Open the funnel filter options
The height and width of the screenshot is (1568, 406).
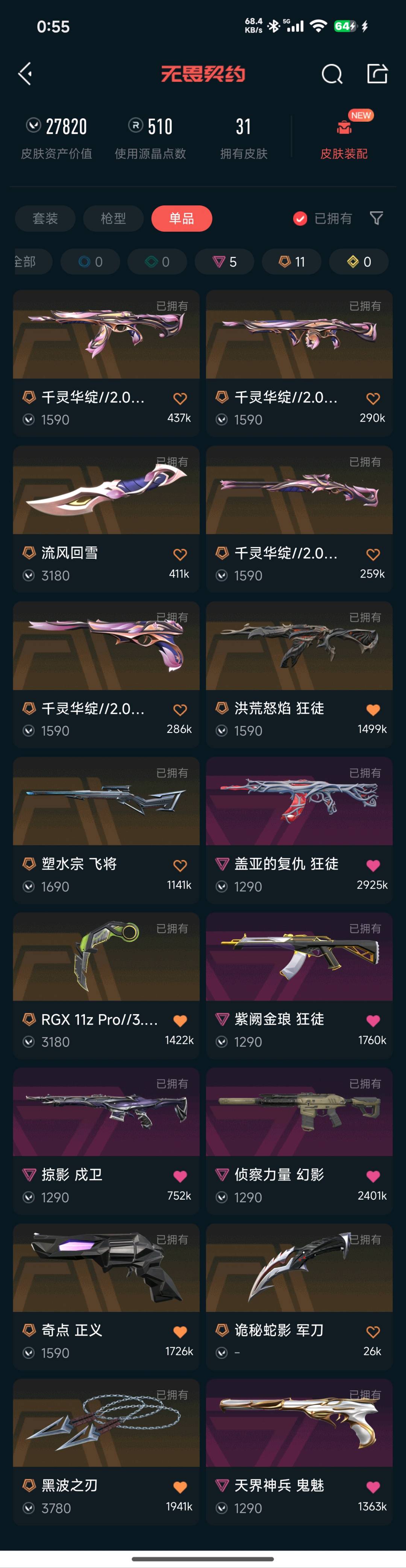(376, 218)
